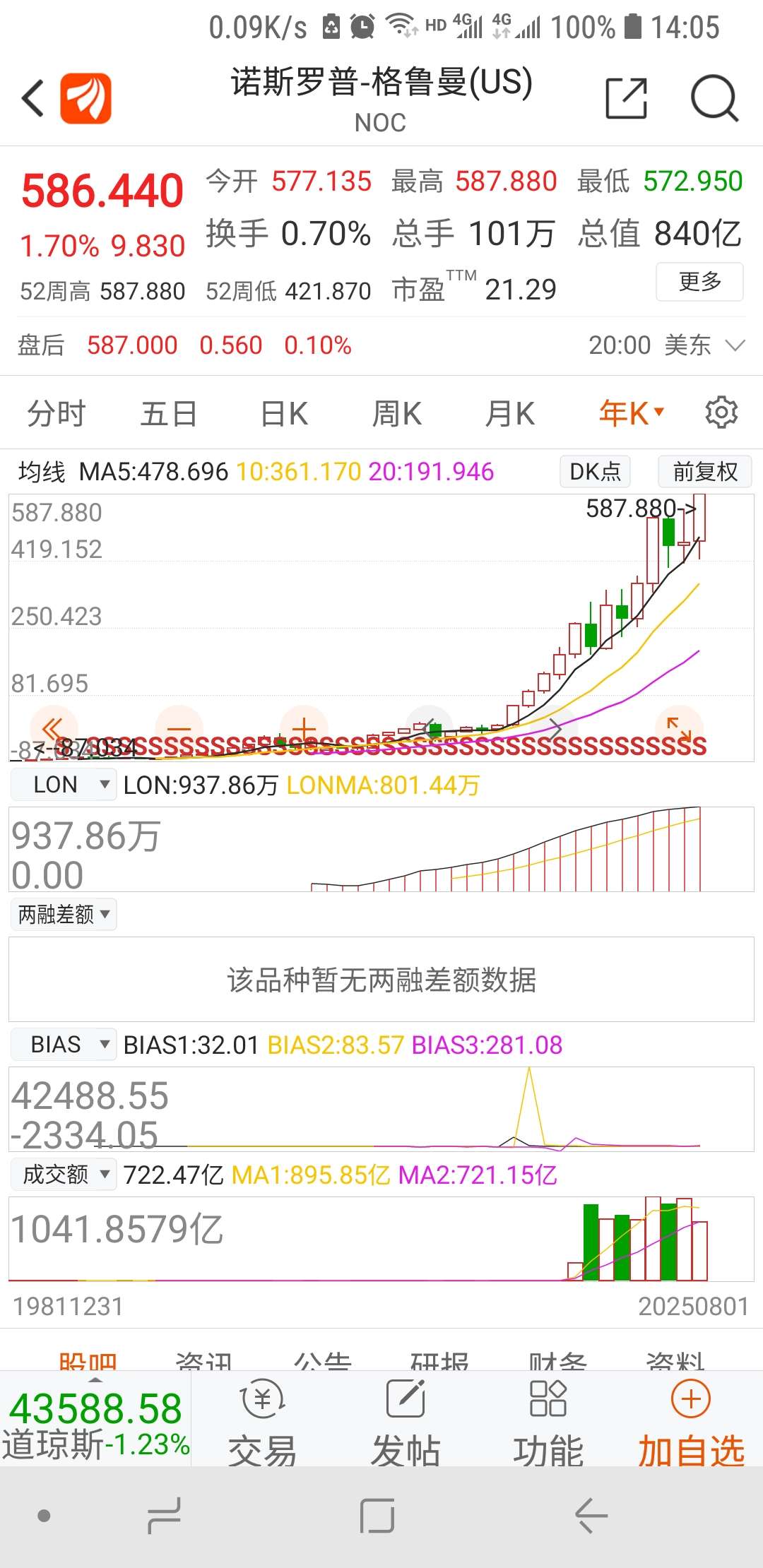Open the 年K period dropdown
The width and height of the screenshot is (763, 1568).
click(x=632, y=413)
